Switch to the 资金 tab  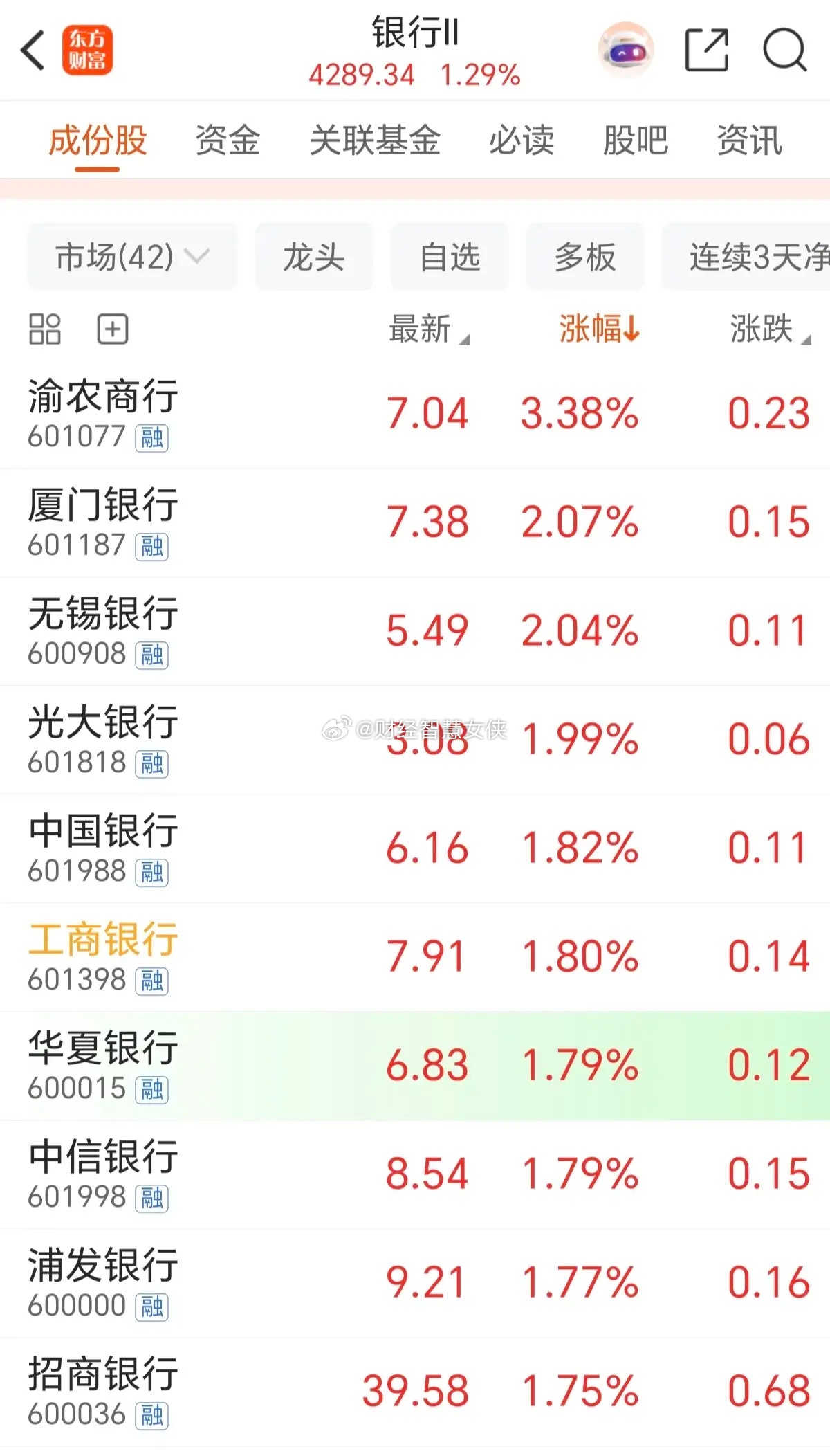pos(228,140)
